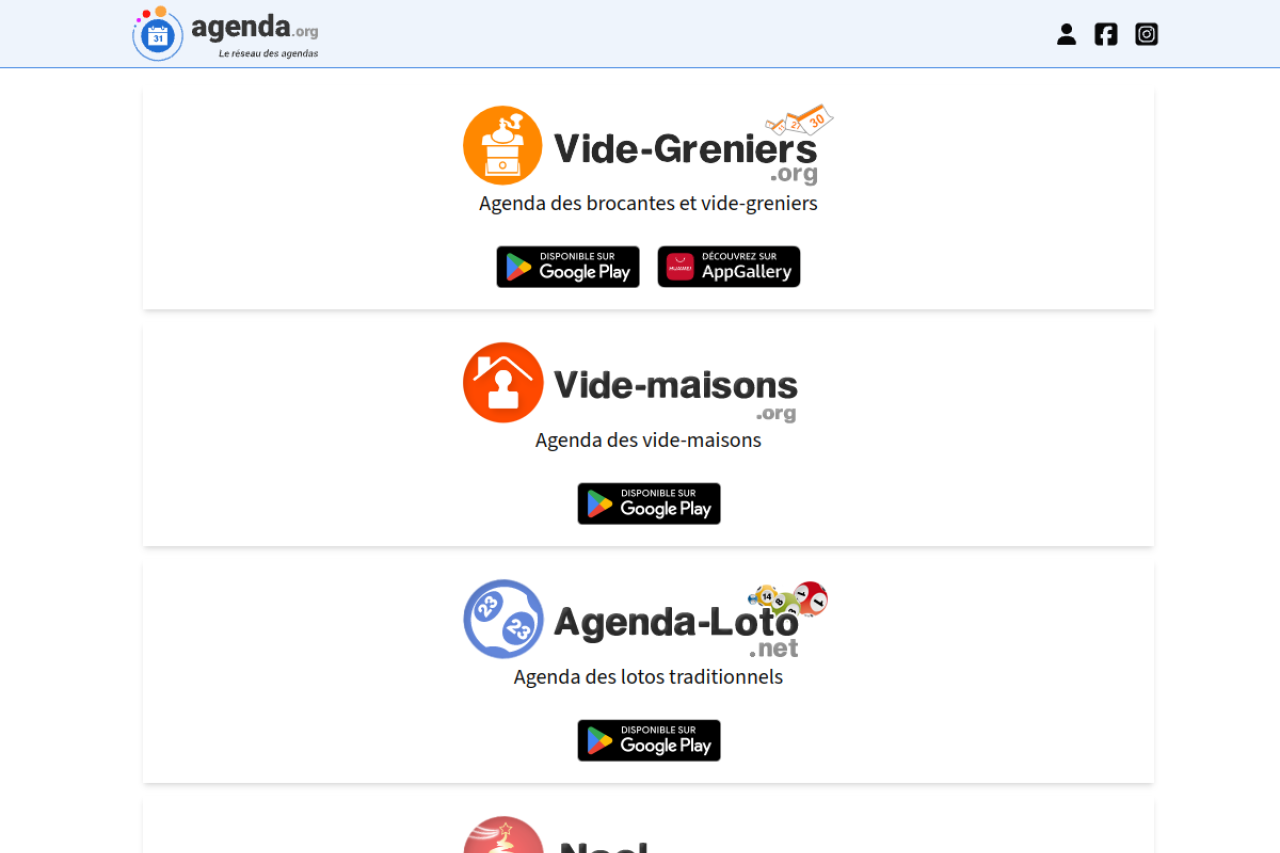The width and height of the screenshot is (1280, 853).
Task: Get Agenda-Loto on Google Play
Action: (649, 741)
